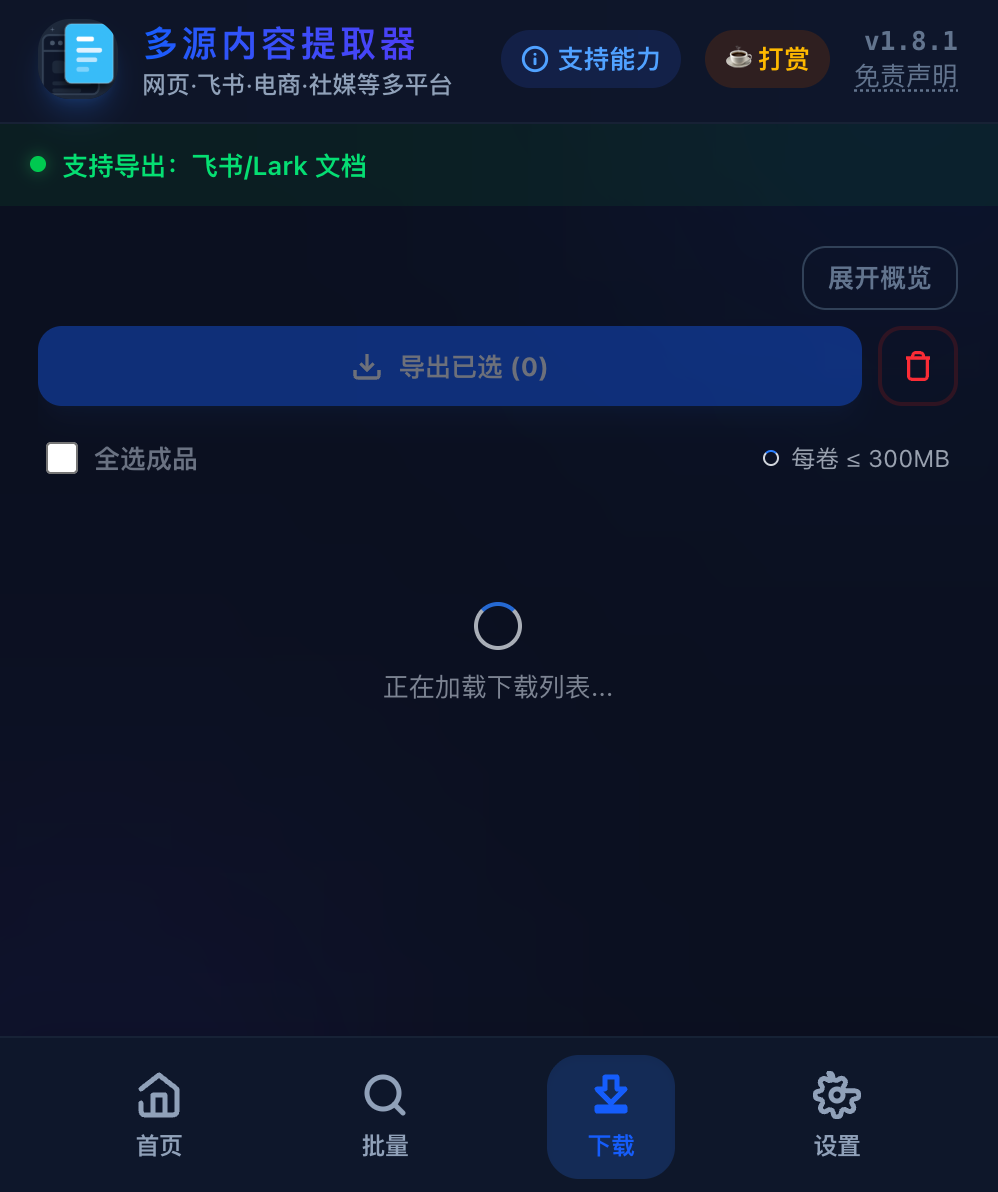Check the 全选成品 checkbox
Screen dimensions: 998x1192
pos(61,458)
